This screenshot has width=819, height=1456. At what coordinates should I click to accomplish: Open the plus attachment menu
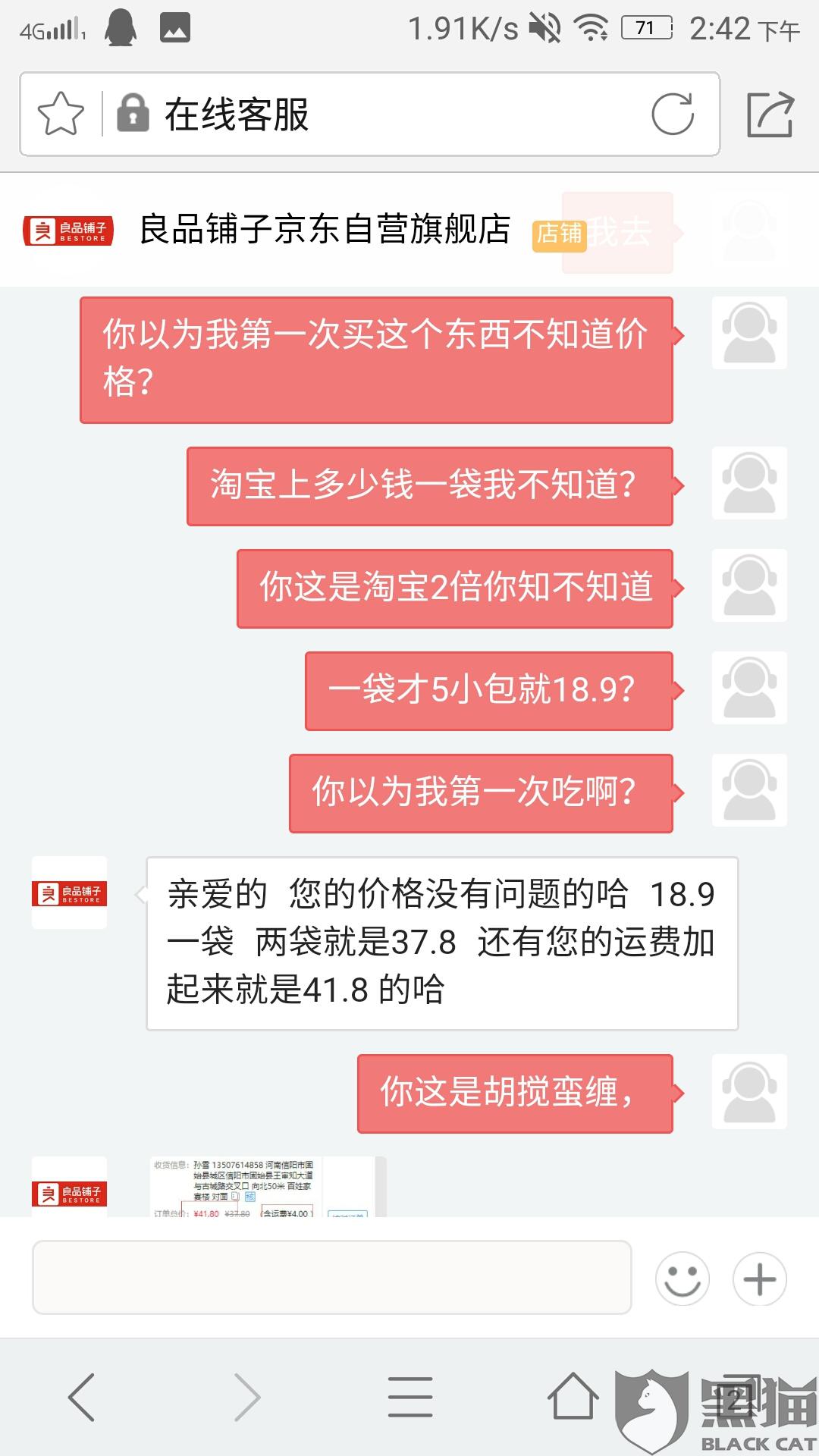[759, 1279]
